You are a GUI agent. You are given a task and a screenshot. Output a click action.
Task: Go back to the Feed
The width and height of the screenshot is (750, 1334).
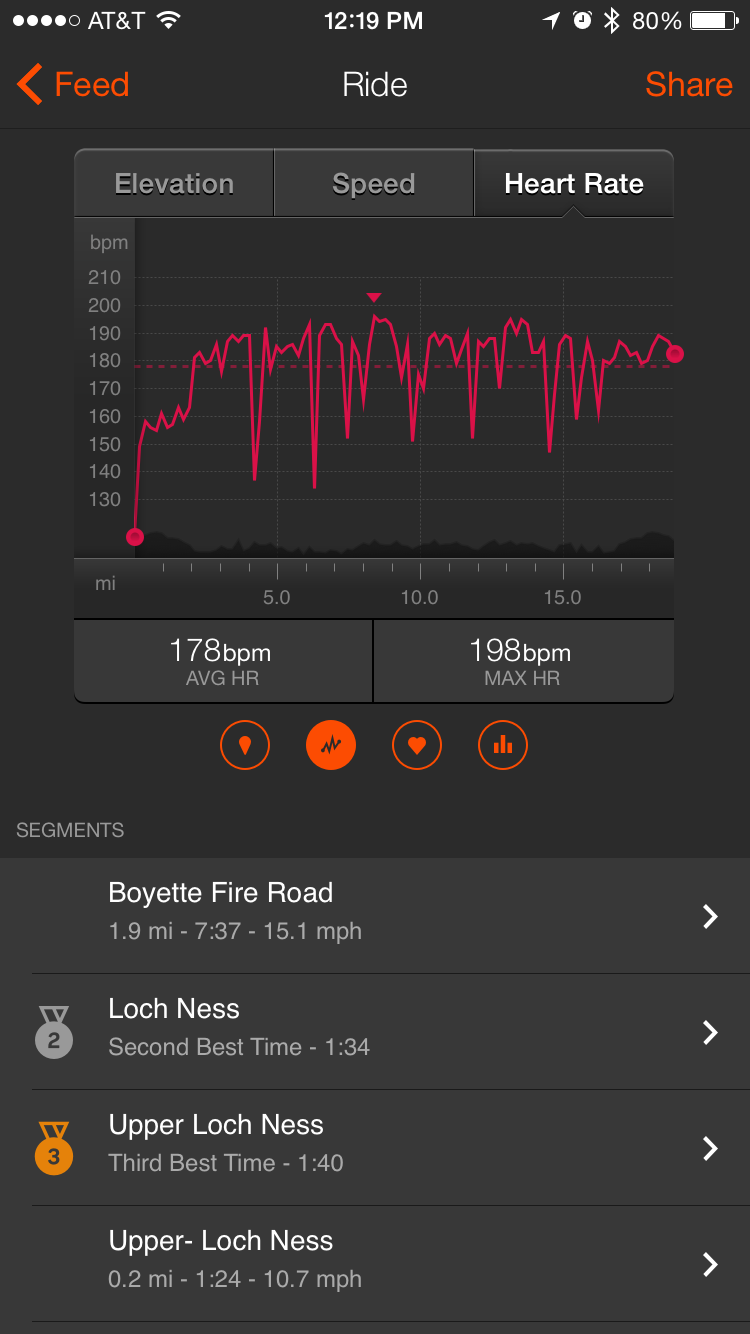tap(73, 85)
